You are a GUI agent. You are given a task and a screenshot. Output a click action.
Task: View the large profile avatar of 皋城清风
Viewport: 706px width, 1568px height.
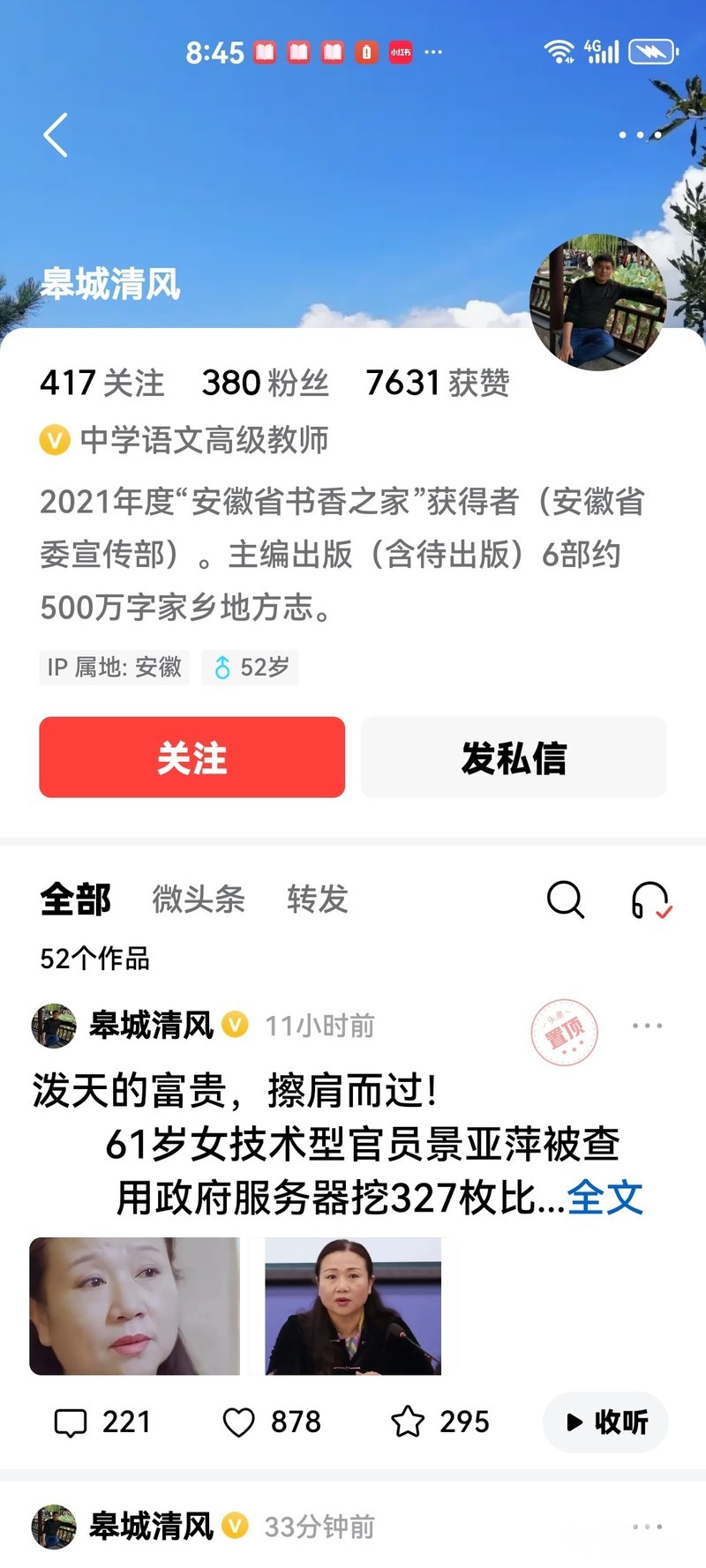[x=598, y=302]
